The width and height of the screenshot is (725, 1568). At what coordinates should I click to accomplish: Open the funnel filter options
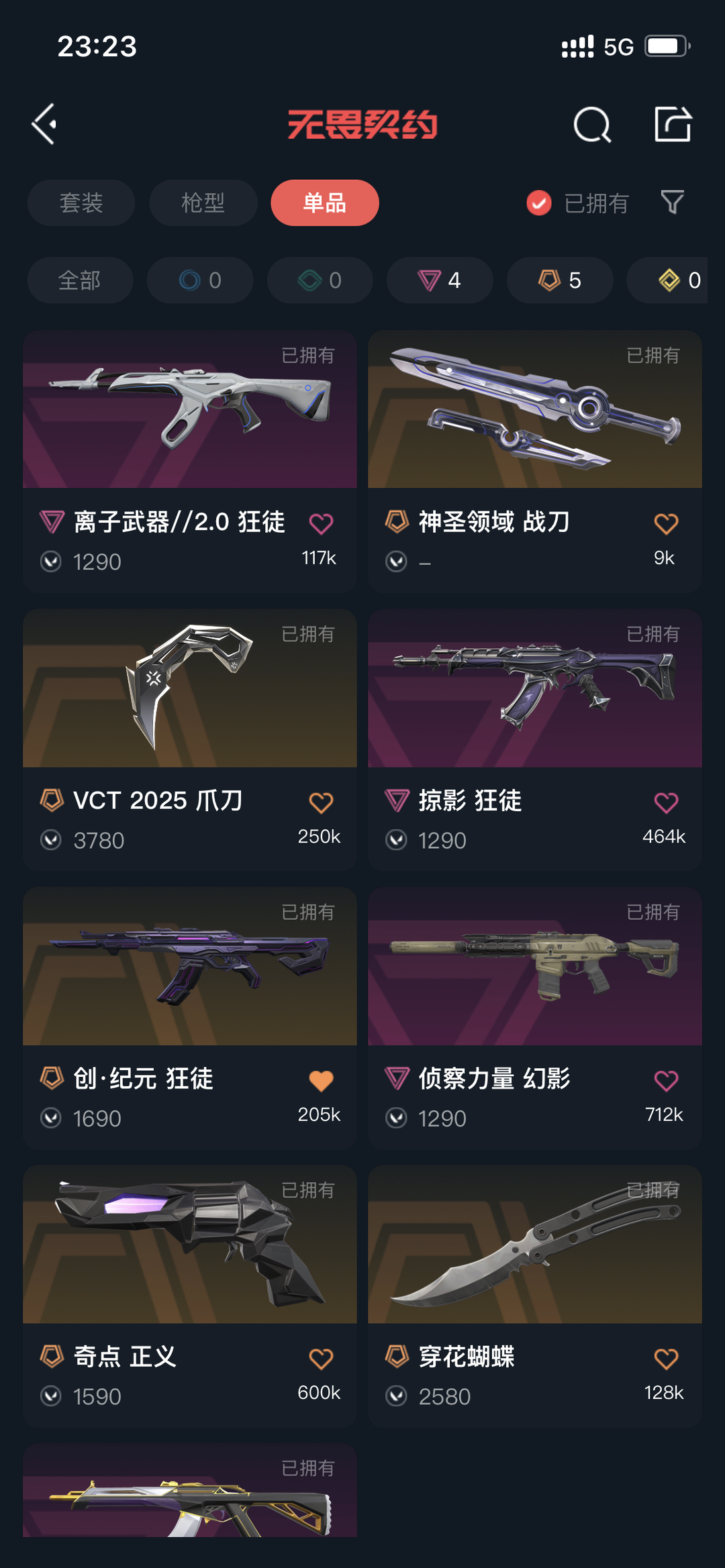[672, 202]
